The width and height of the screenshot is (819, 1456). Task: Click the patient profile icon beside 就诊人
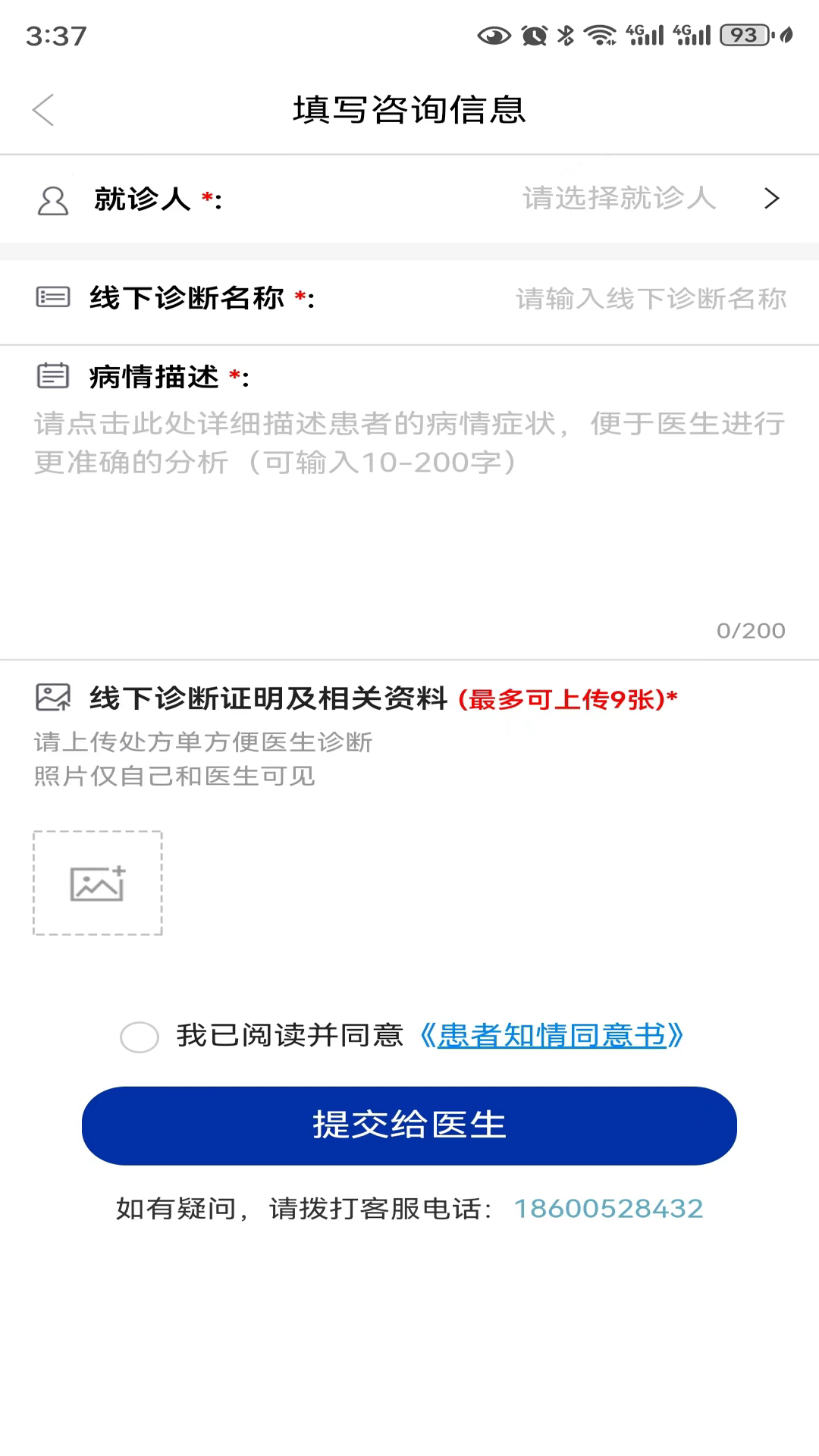pyautogui.click(x=52, y=199)
